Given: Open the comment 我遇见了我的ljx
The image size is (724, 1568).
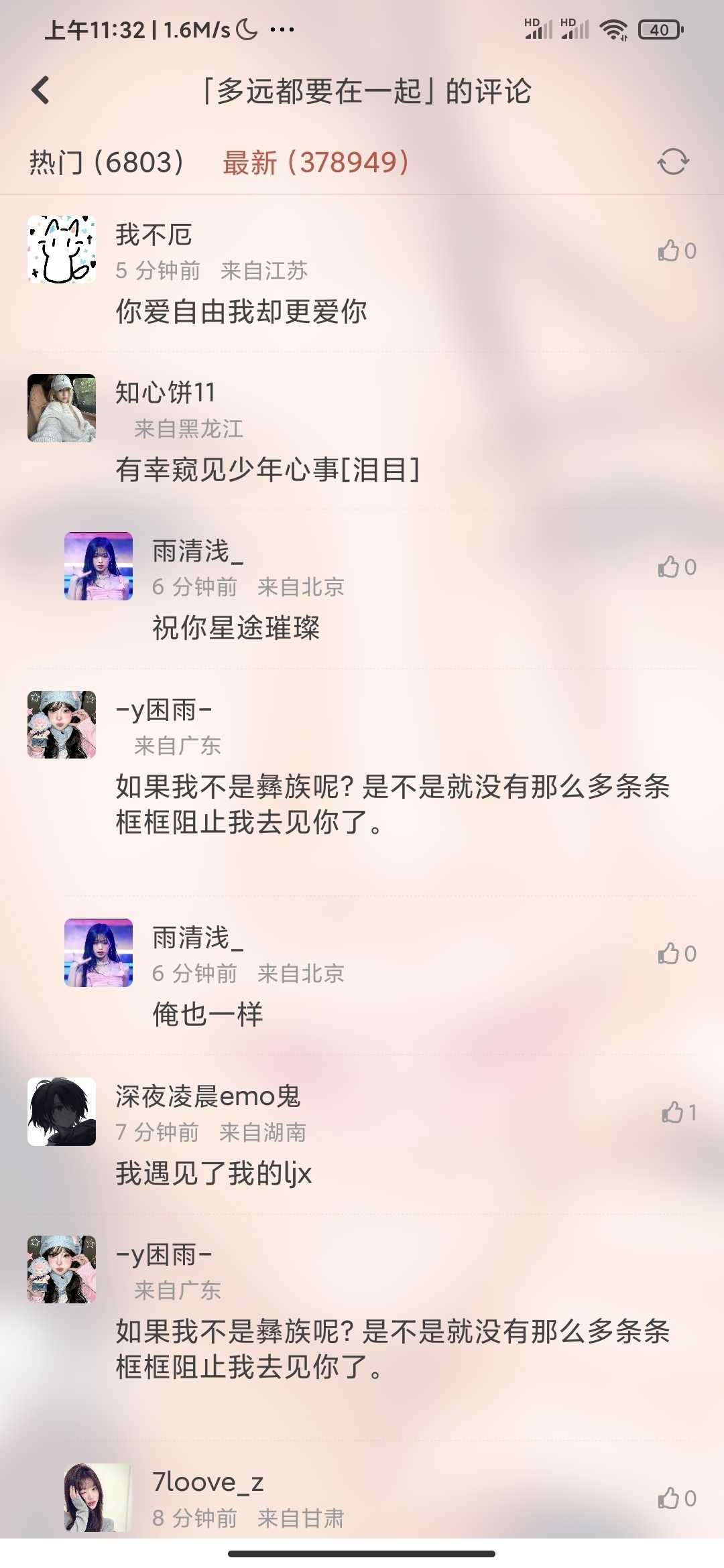Looking at the screenshot, I should coord(214,1173).
